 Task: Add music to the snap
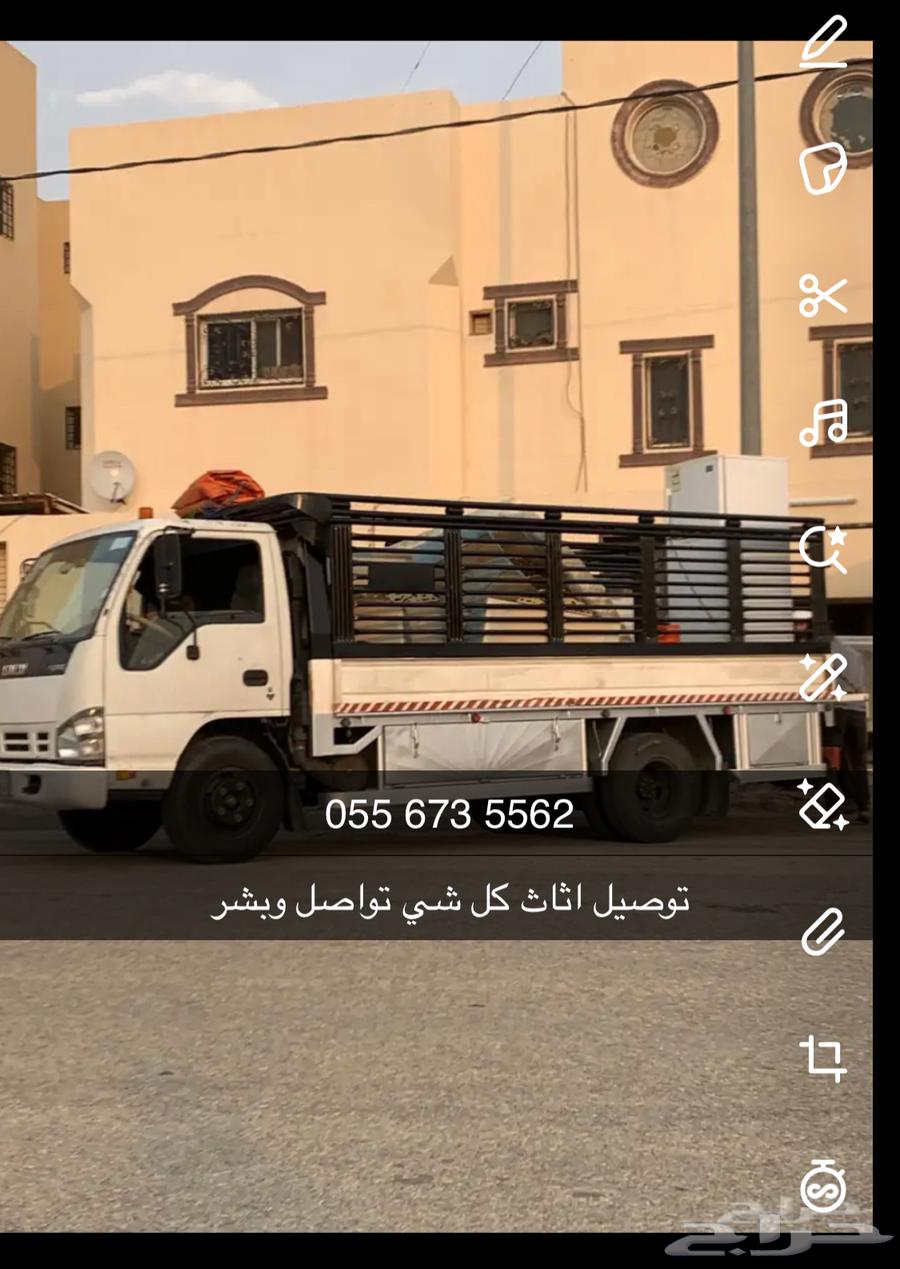click(x=823, y=422)
